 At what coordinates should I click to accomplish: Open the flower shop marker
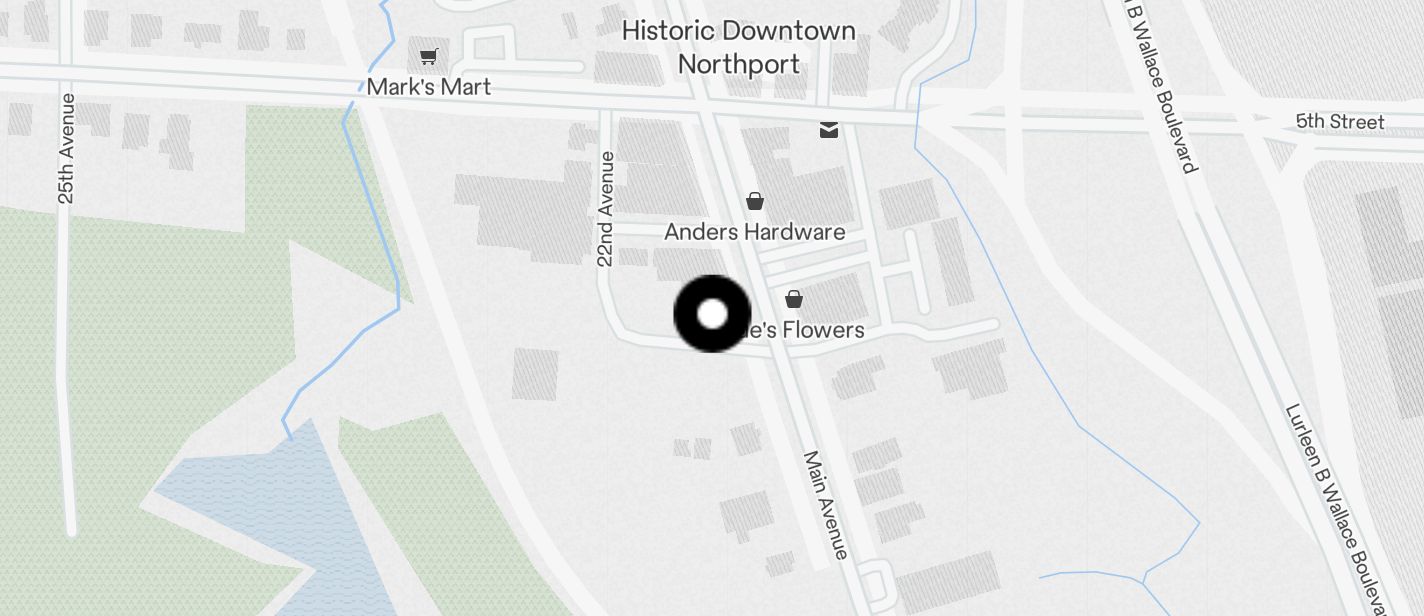pyautogui.click(x=793, y=299)
